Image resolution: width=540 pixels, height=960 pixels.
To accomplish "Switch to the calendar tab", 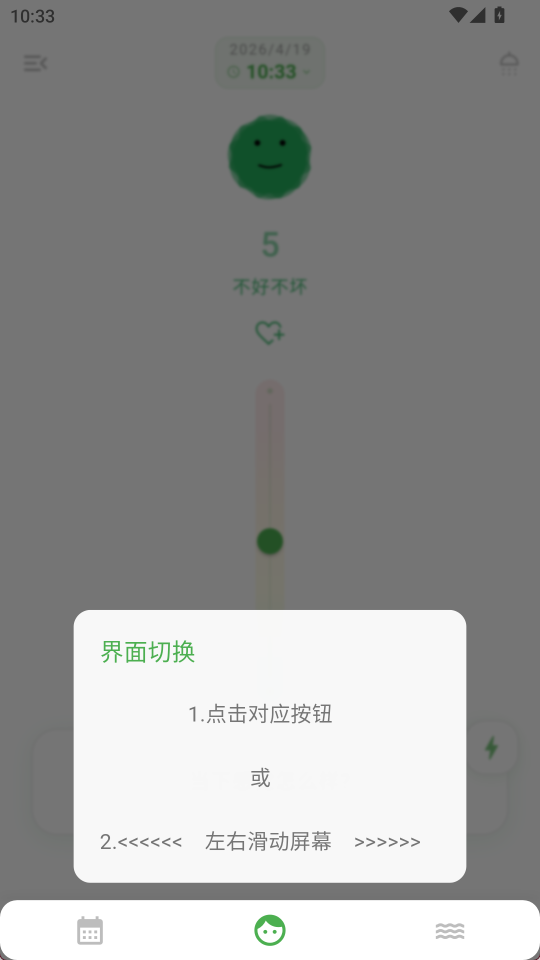I will [90, 931].
